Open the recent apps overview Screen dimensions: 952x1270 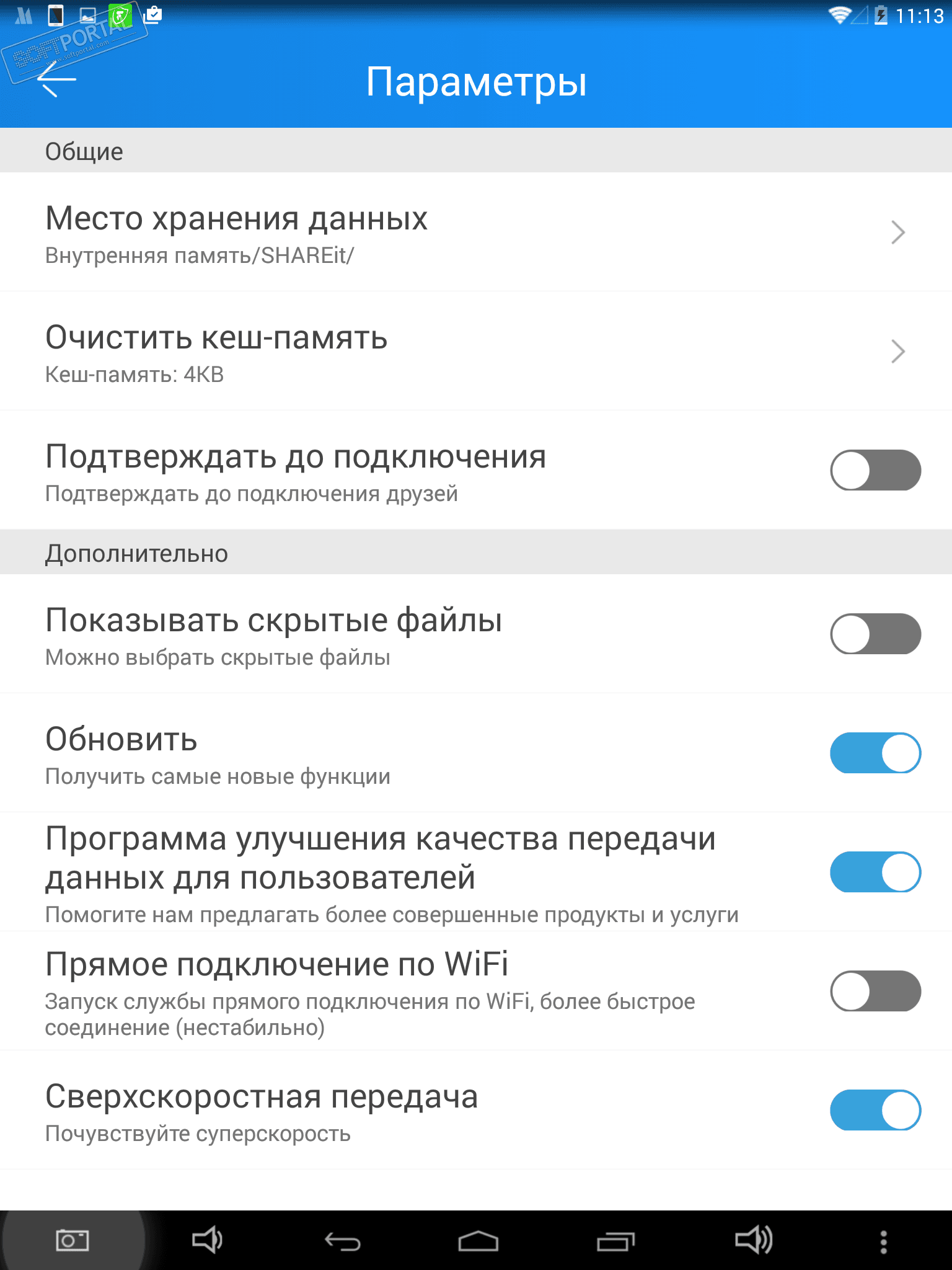pos(615,1241)
